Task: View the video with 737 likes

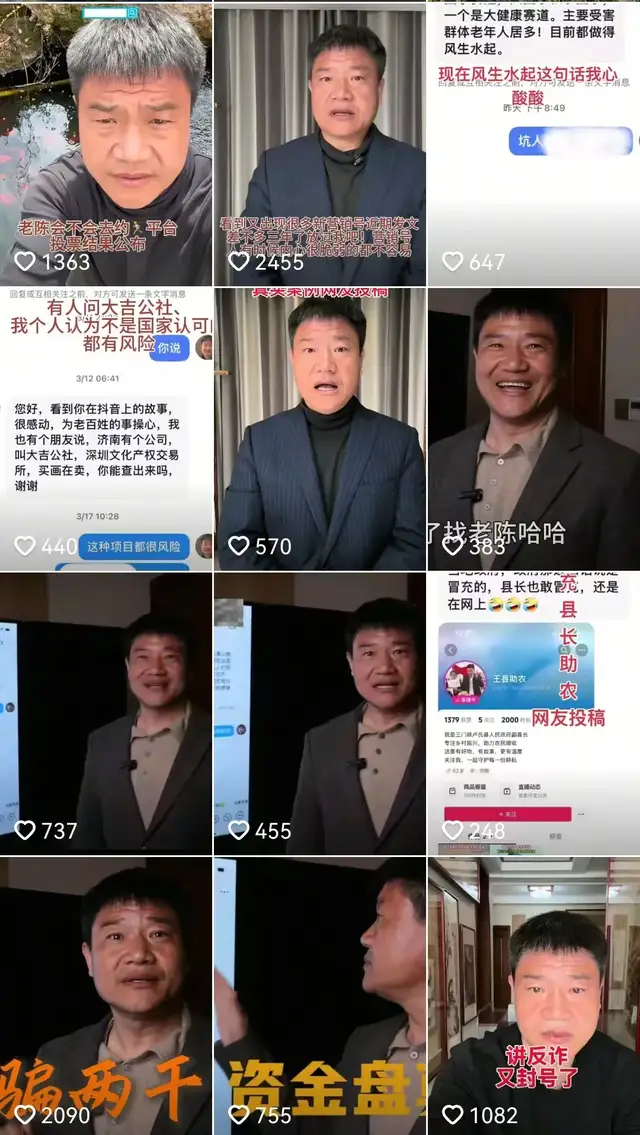Action: point(106,712)
